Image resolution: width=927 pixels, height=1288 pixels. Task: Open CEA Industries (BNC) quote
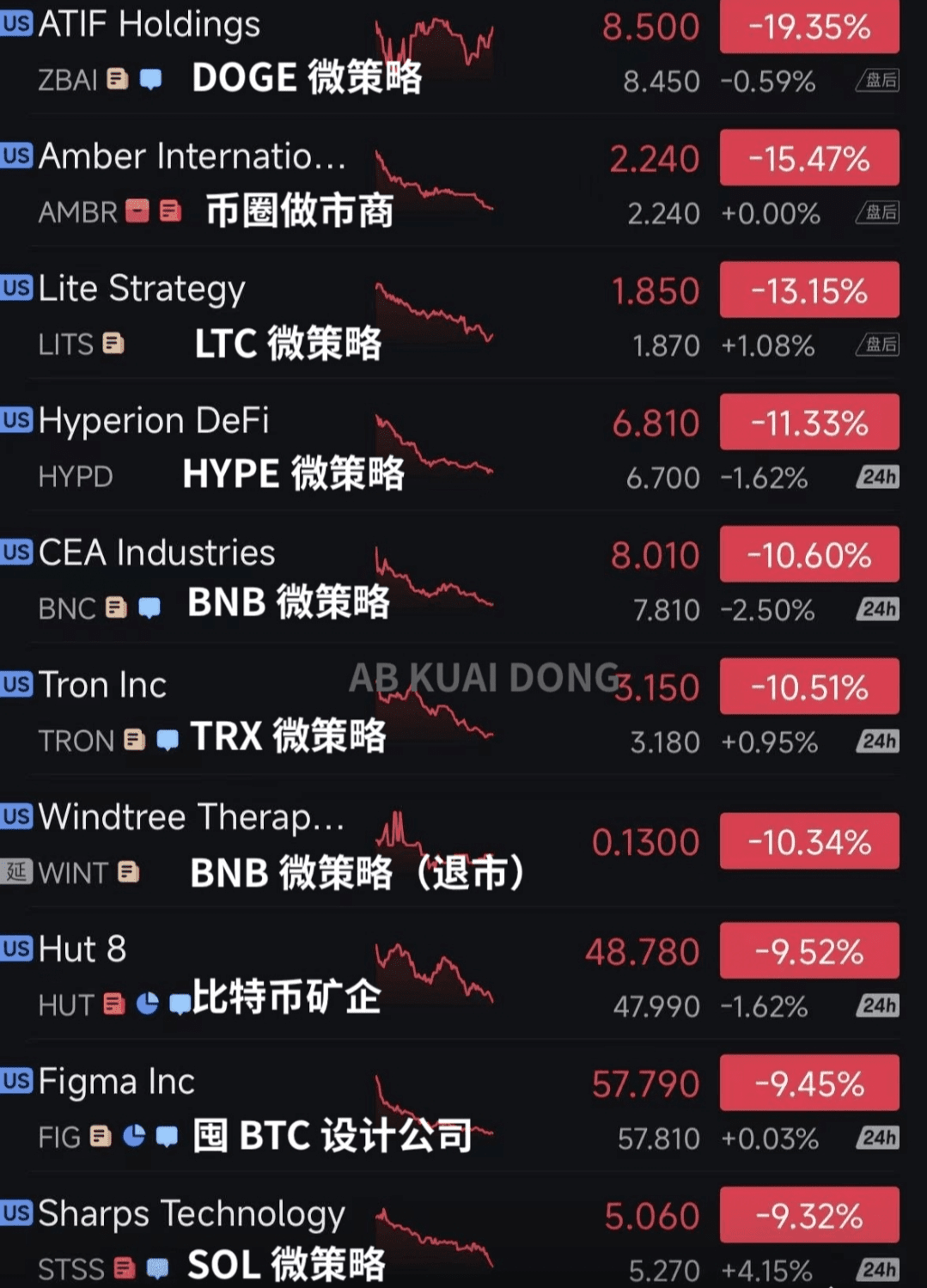157,553
